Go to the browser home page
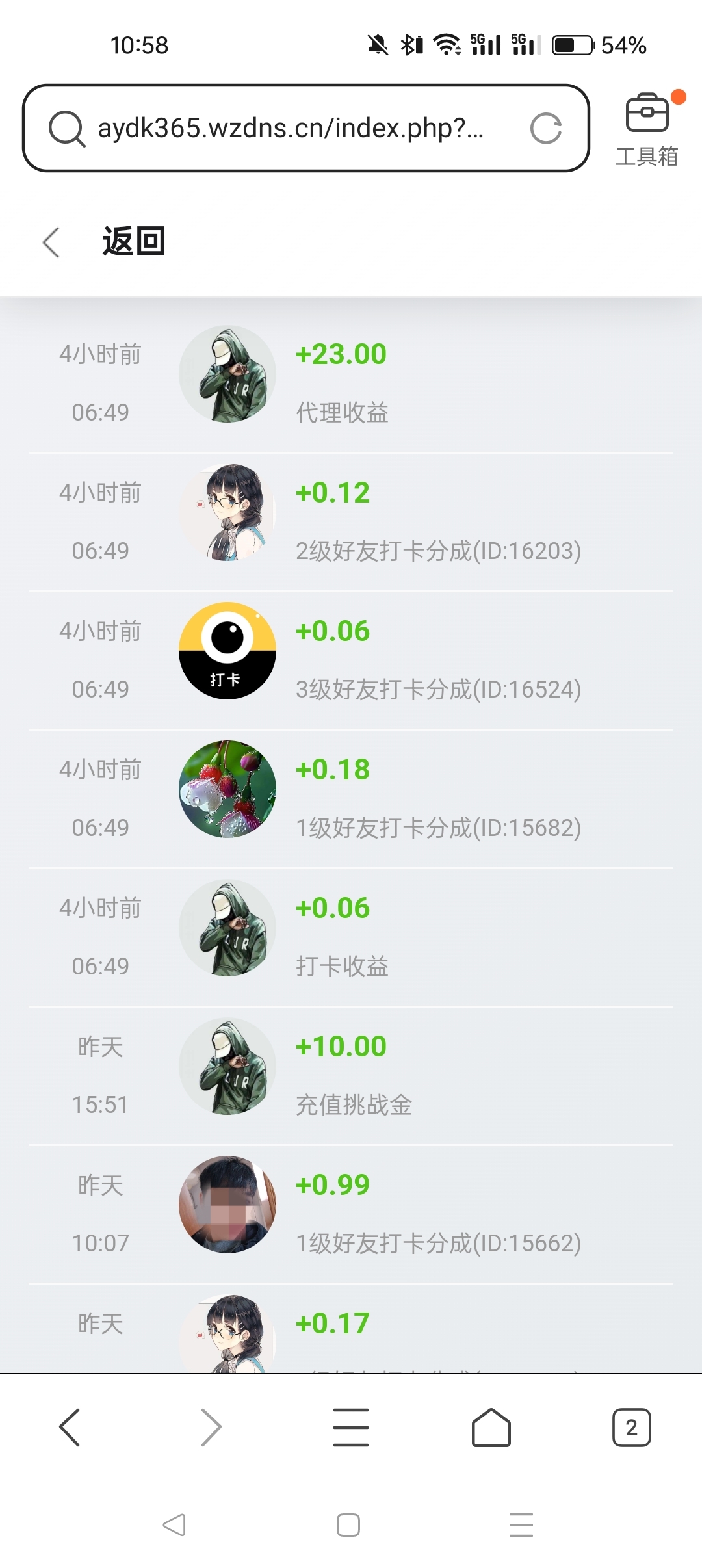The image size is (702, 1568). coord(491,1428)
